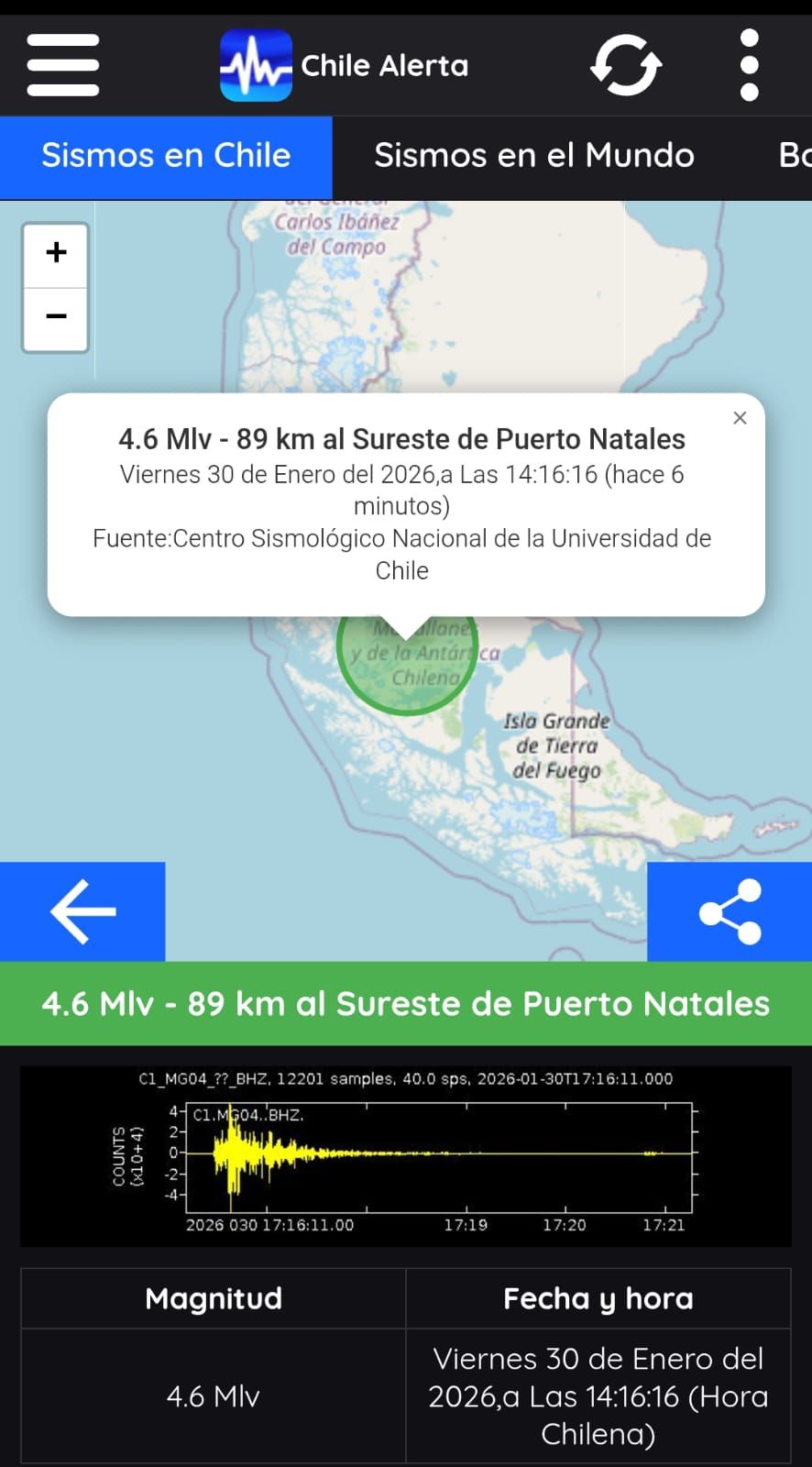Image resolution: width=812 pixels, height=1467 pixels.
Task: Close the earthquake info popup
Action: tap(740, 418)
